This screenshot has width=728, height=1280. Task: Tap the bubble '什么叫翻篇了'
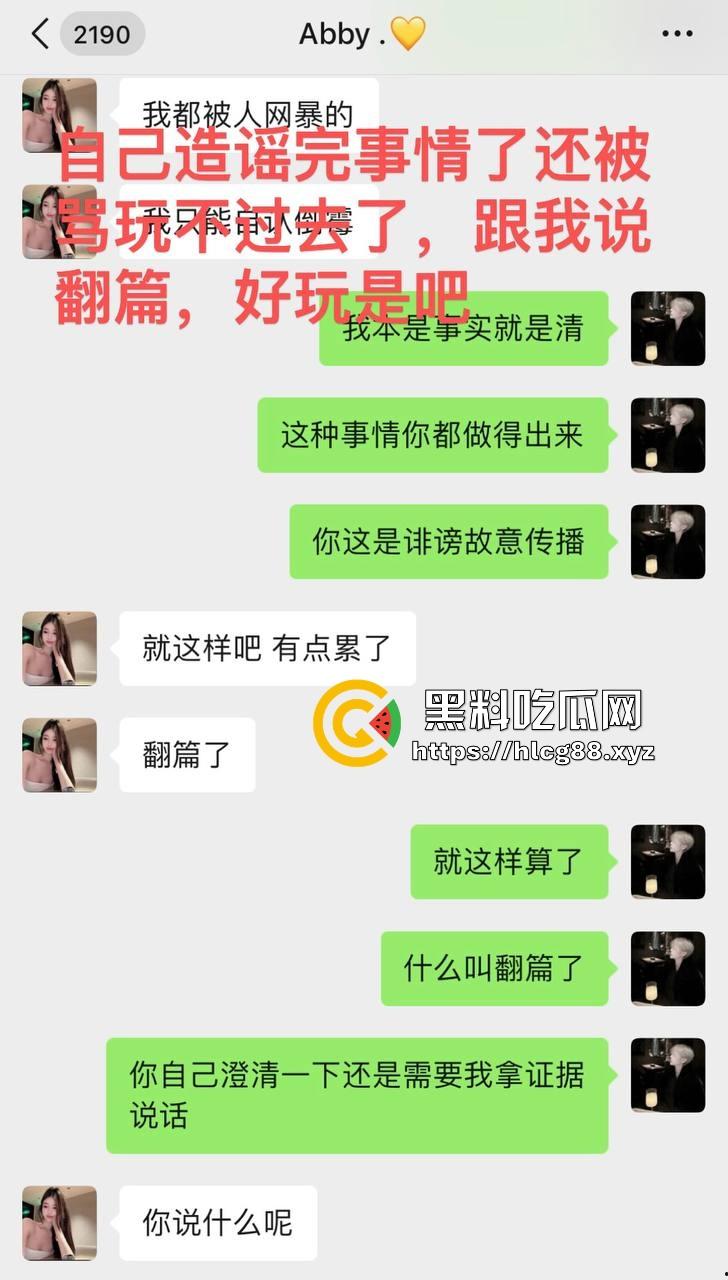click(496, 969)
